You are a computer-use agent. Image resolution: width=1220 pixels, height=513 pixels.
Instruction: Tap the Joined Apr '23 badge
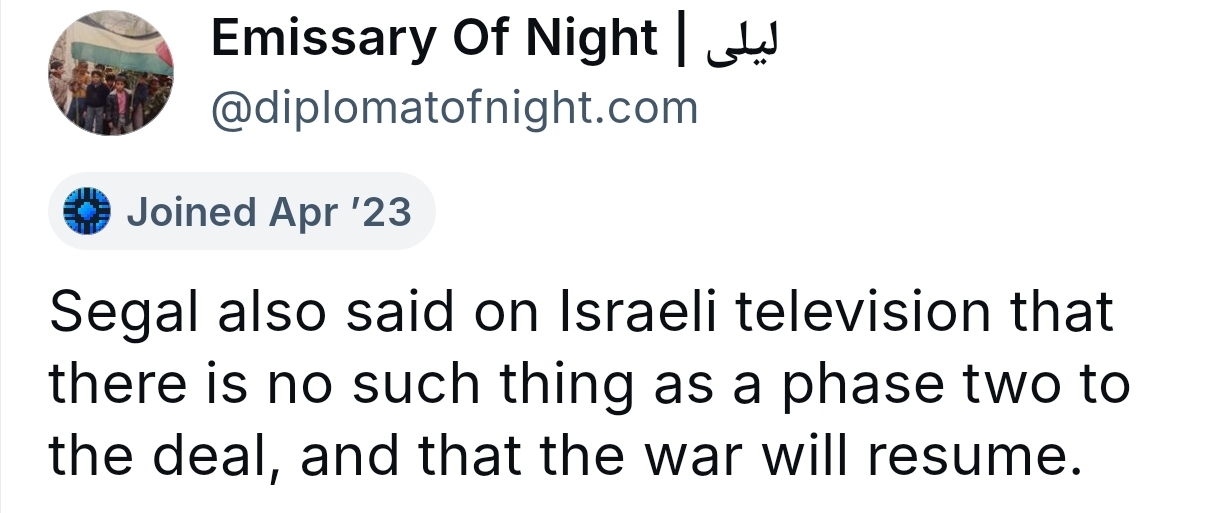(241, 211)
